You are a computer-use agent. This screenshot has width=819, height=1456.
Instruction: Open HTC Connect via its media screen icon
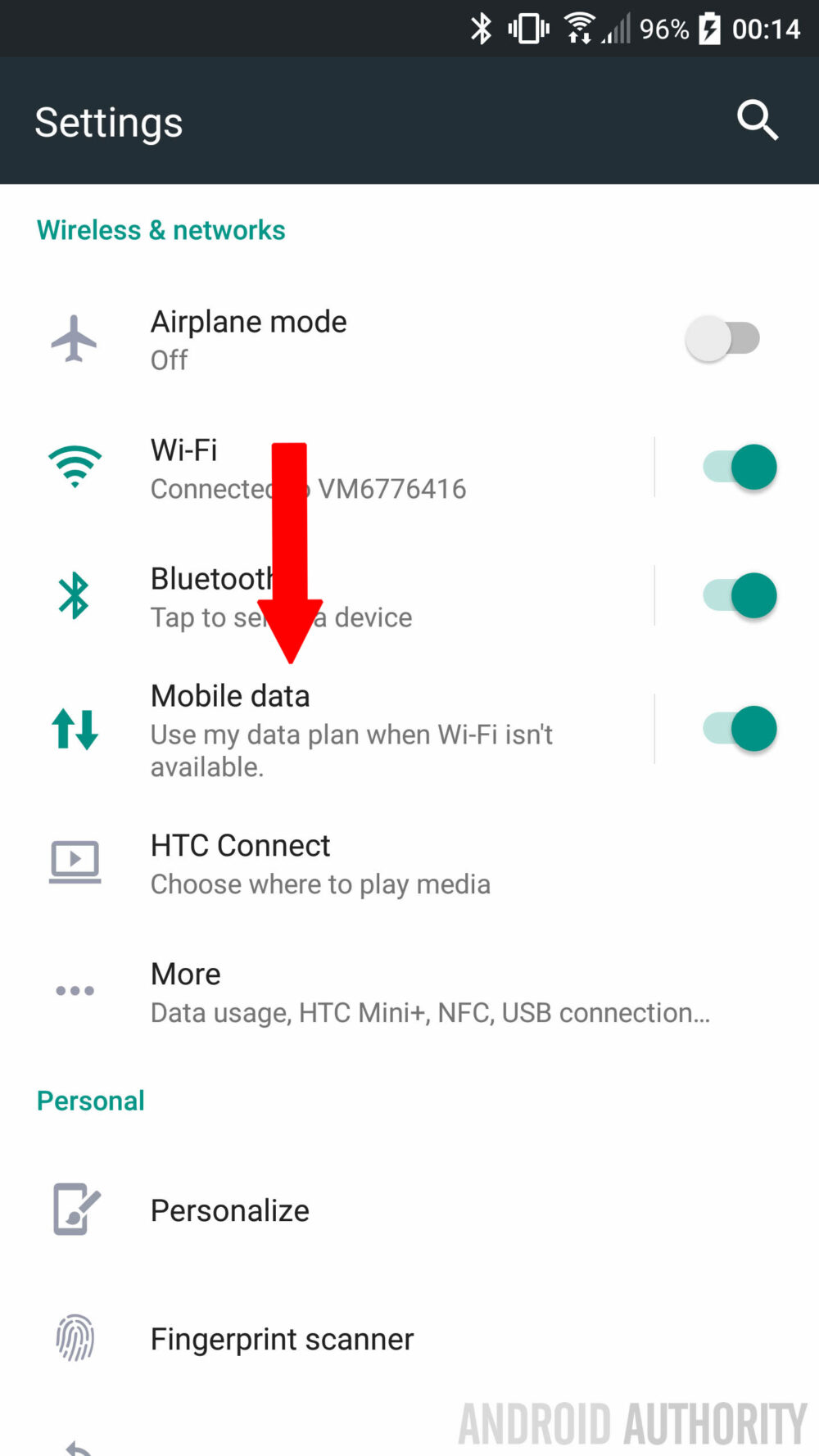pos(75,861)
